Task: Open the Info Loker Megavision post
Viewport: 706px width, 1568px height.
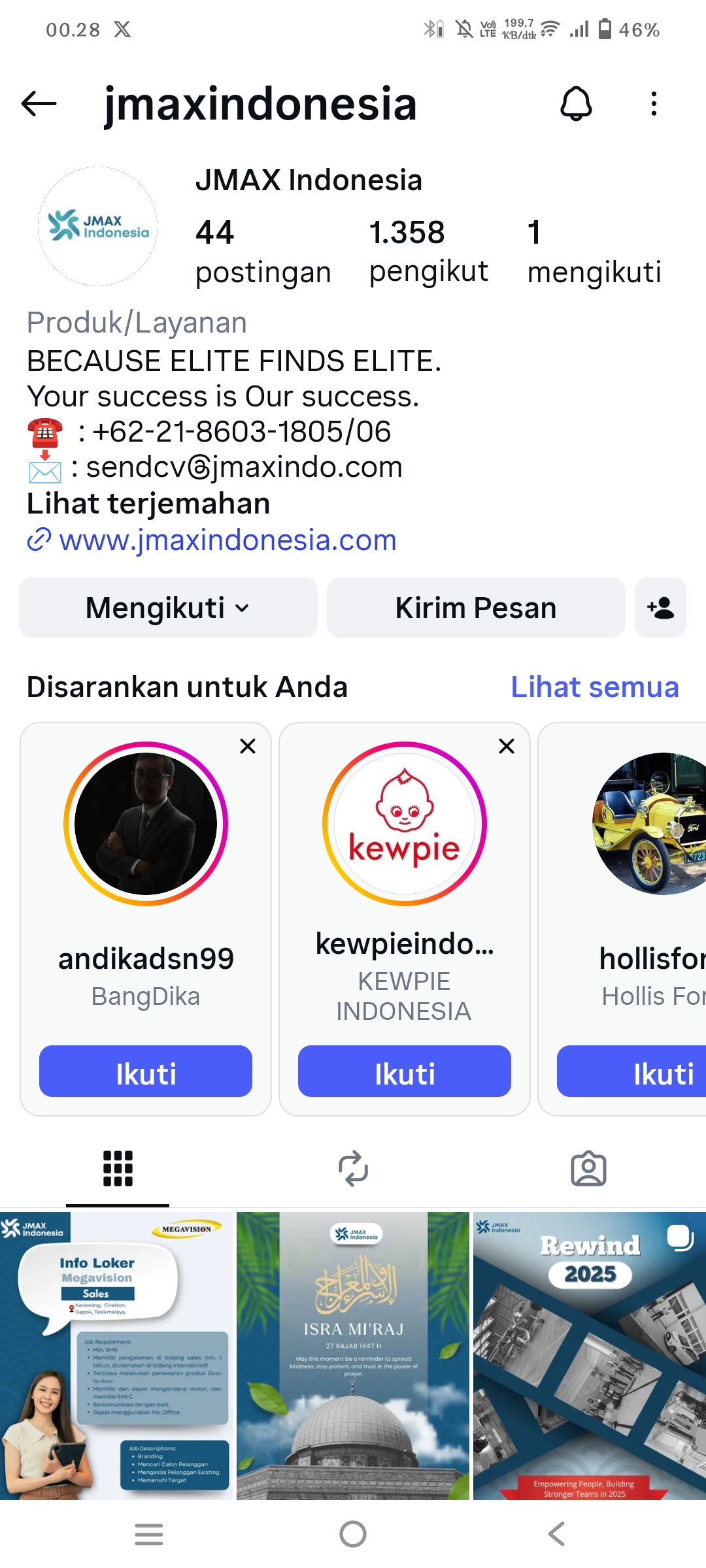Action: pos(116,1356)
